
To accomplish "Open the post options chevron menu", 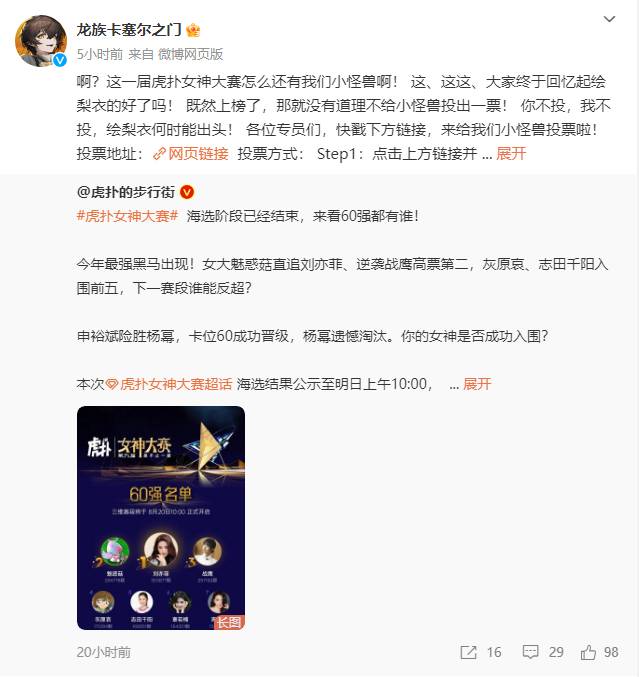I will pos(609,19).
